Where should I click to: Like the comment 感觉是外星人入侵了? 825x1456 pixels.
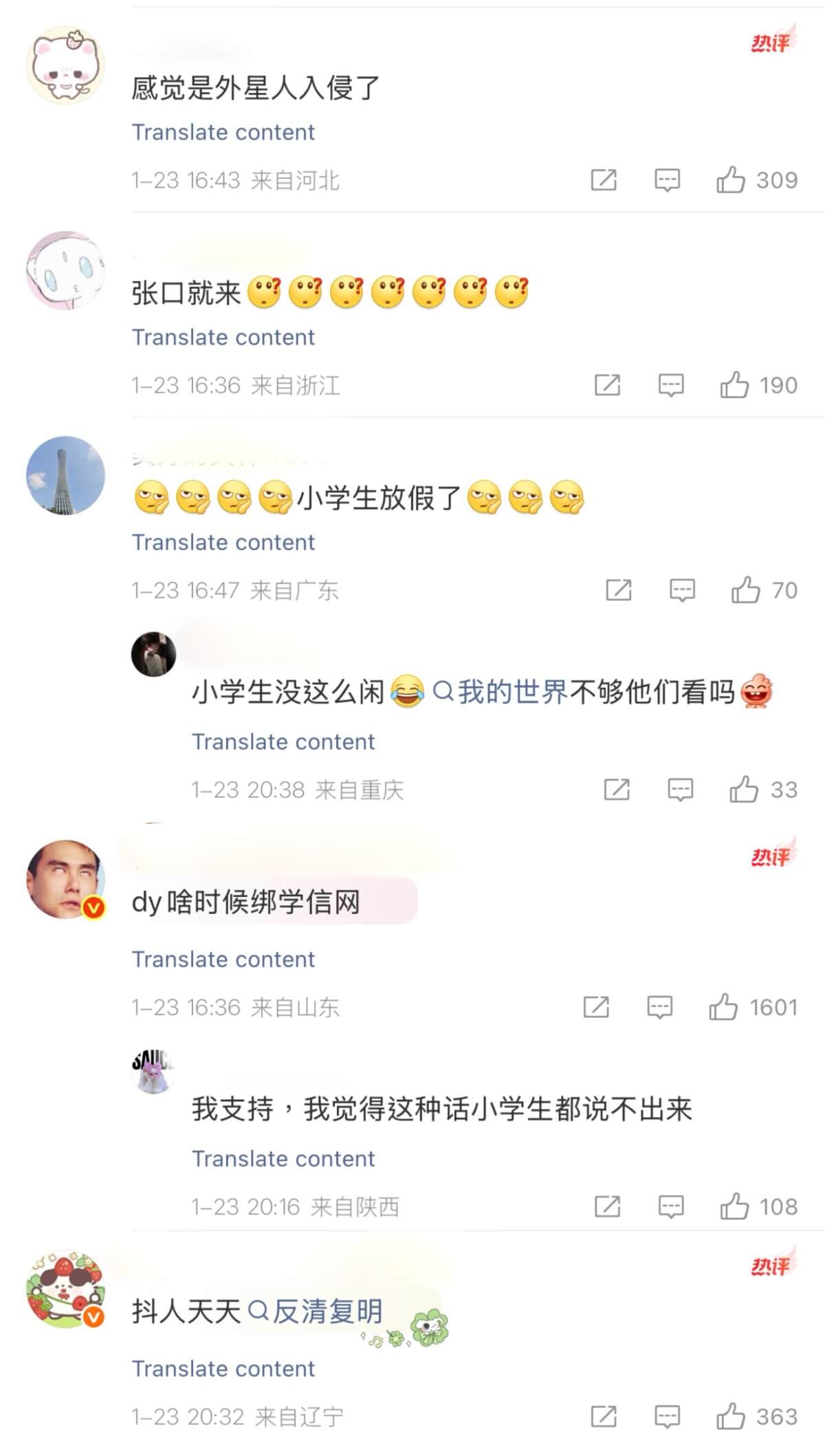[731, 180]
